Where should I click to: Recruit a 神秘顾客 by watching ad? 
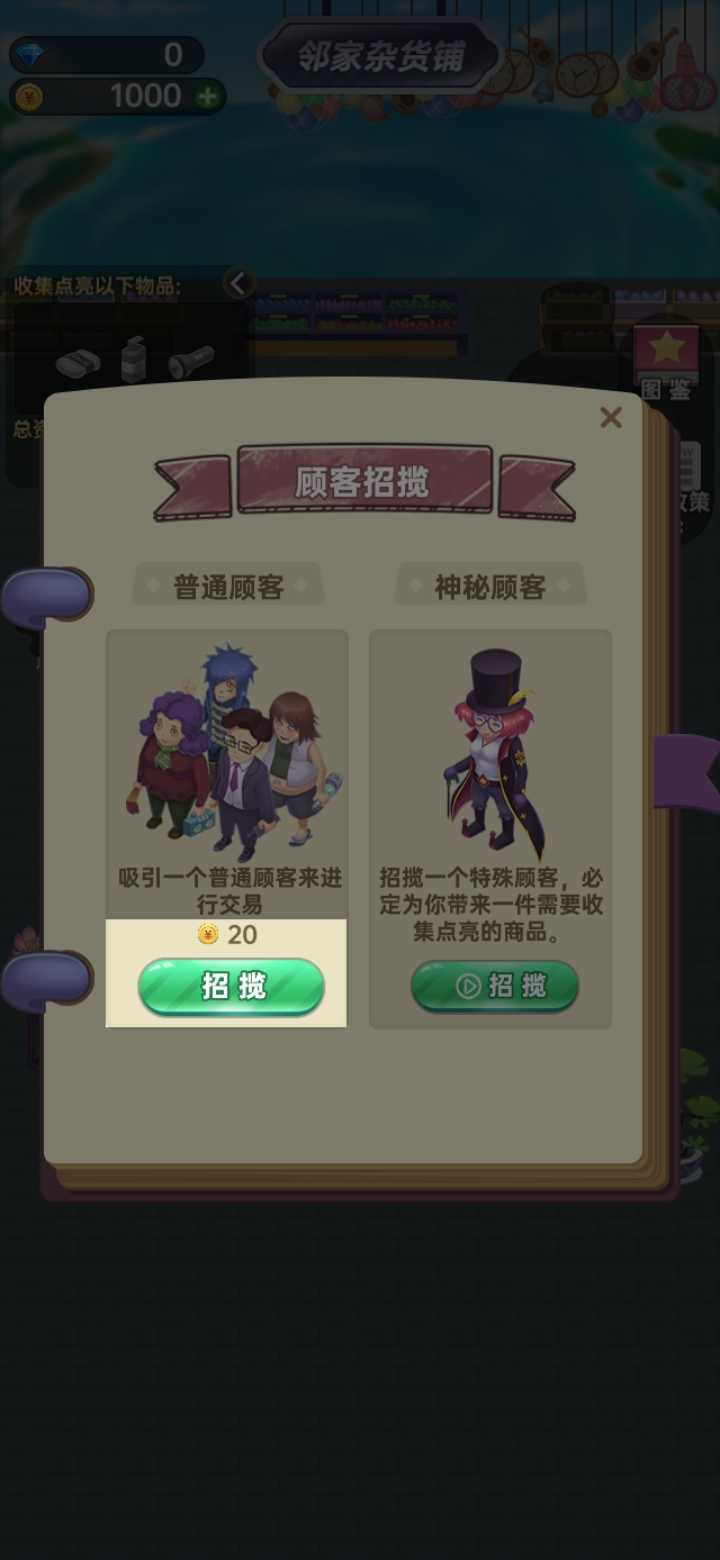click(495, 987)
